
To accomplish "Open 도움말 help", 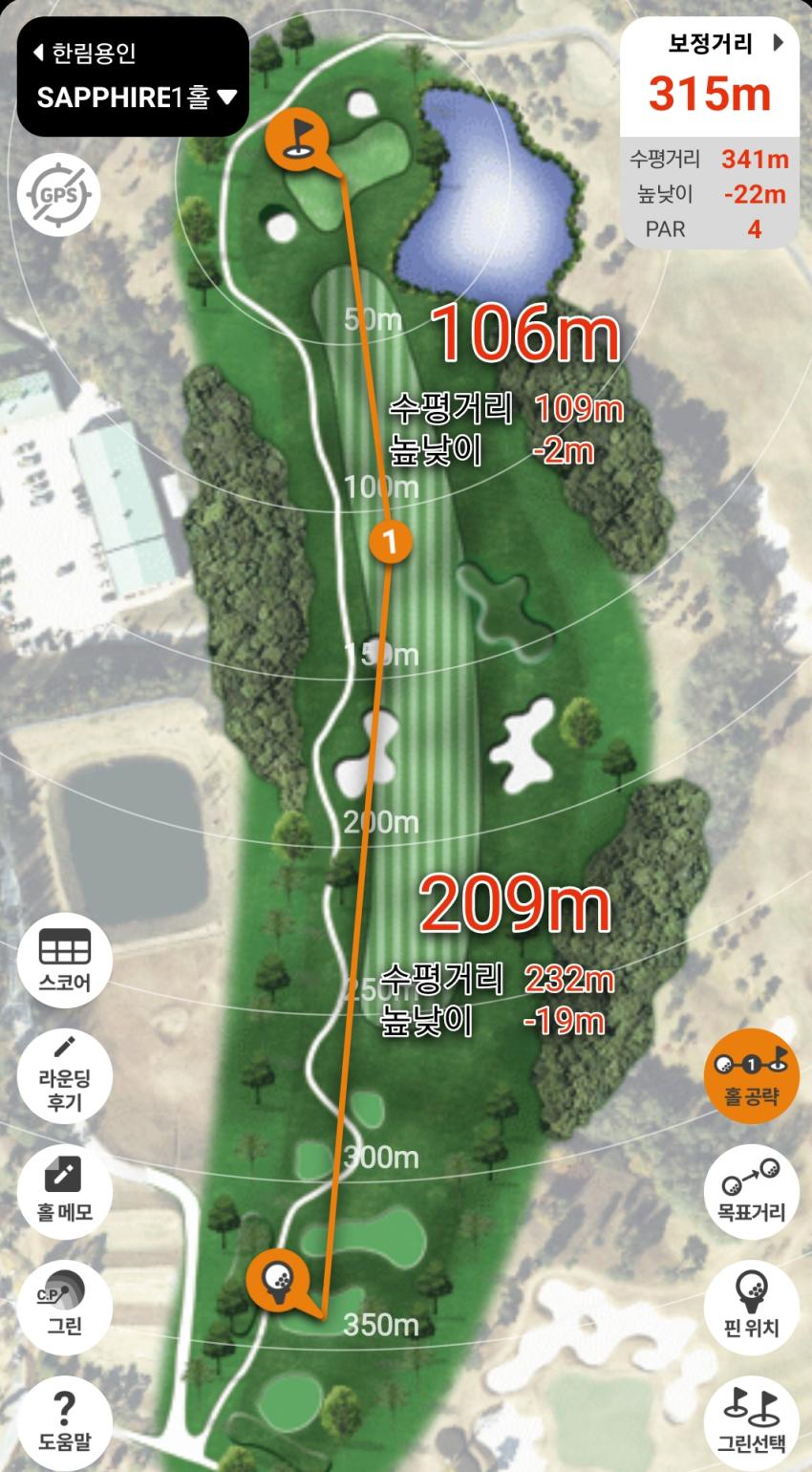I will coord(64,1420).
